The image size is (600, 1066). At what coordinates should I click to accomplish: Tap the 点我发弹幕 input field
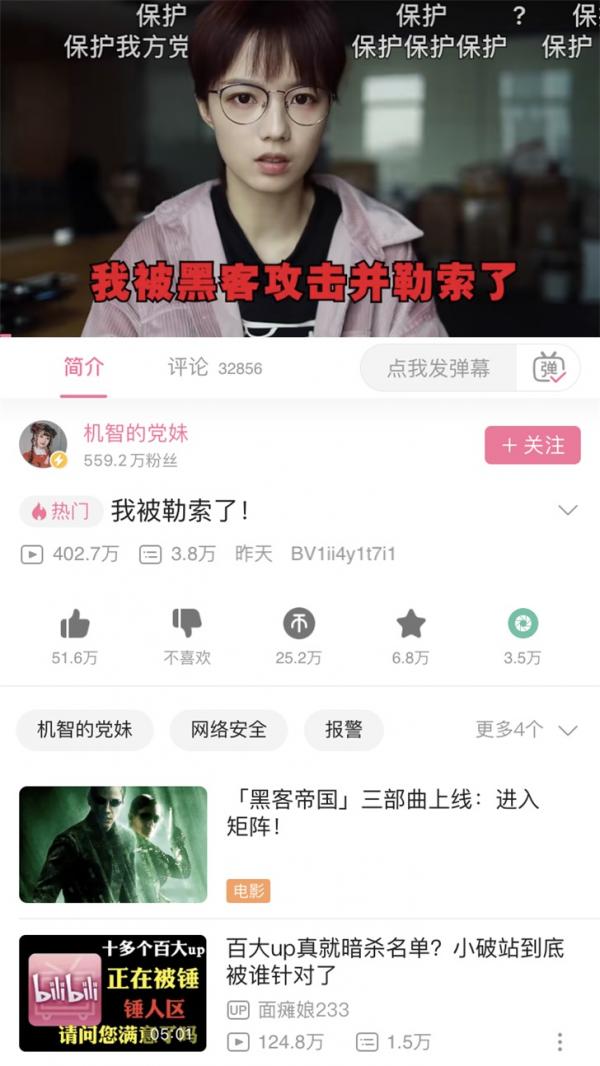(439, 368)
